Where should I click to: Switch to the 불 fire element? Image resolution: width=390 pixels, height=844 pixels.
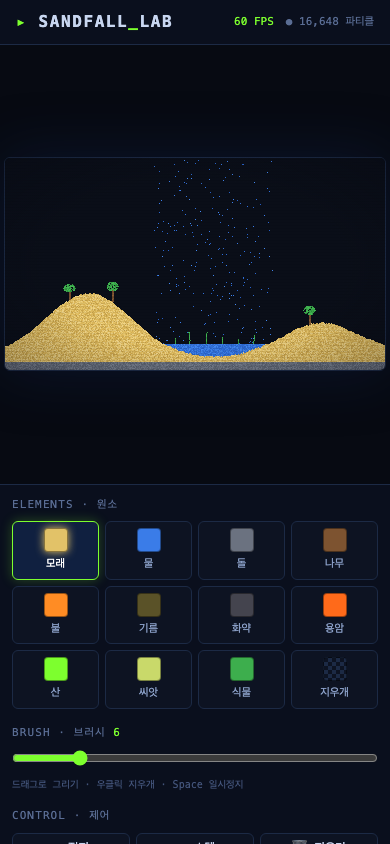(55, 615)
